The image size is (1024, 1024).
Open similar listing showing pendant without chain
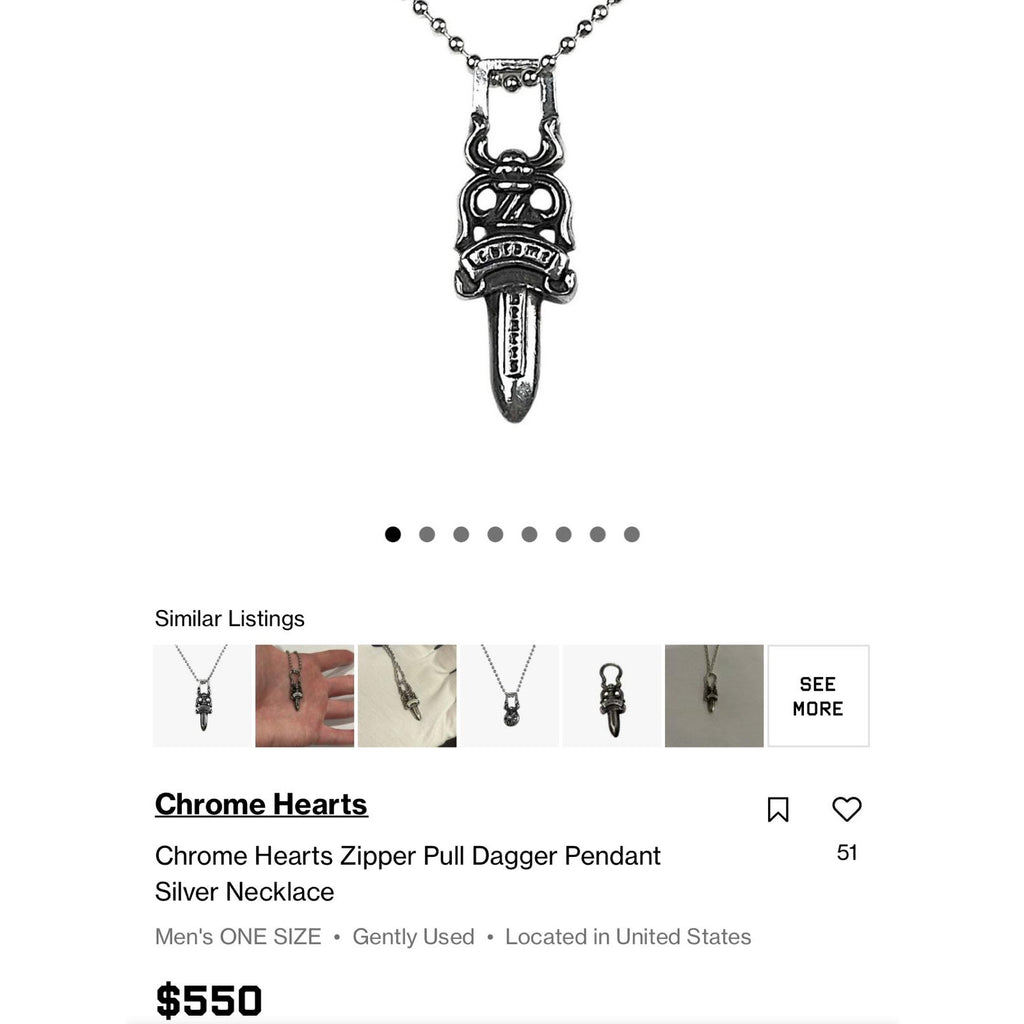tap(611, 696)
